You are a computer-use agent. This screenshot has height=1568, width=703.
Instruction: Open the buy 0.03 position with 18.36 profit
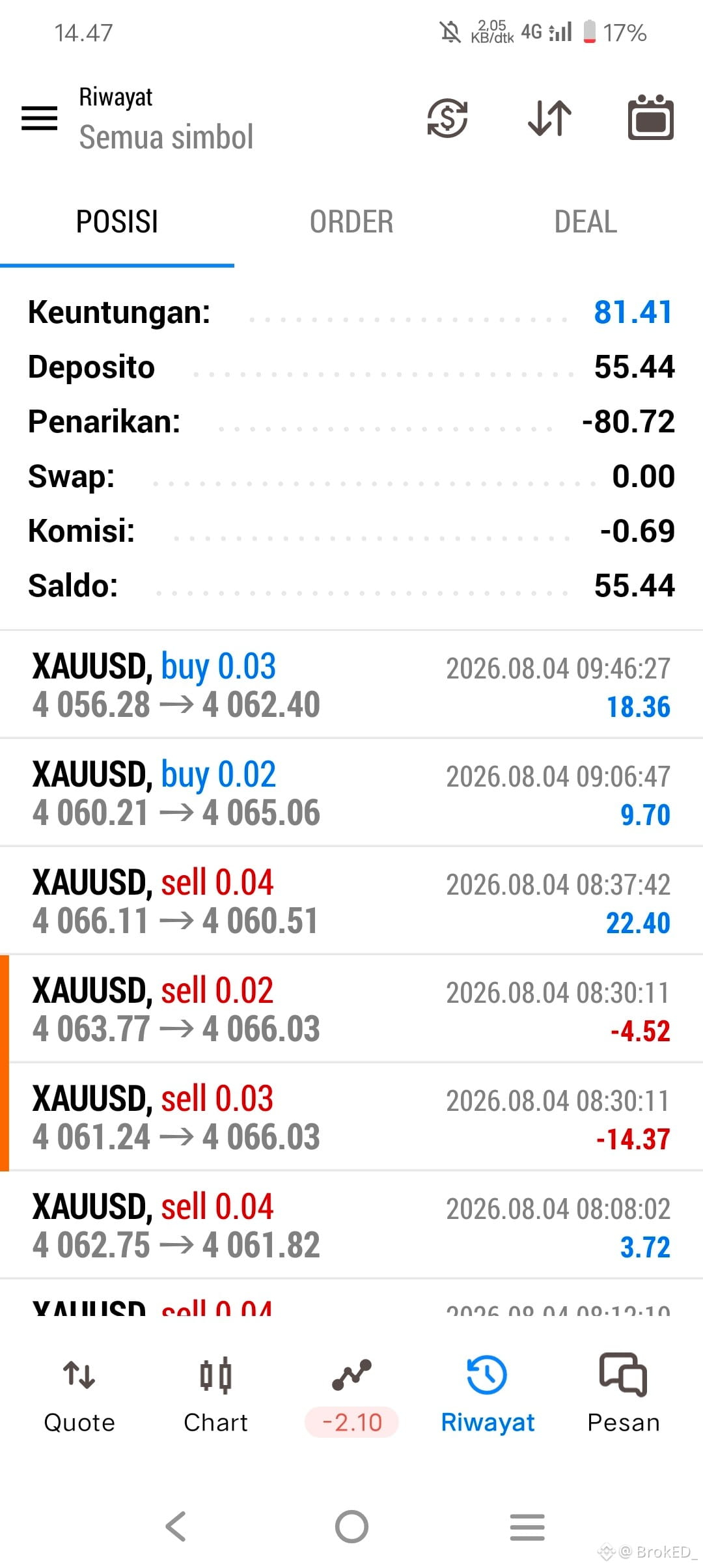point(351,685)
